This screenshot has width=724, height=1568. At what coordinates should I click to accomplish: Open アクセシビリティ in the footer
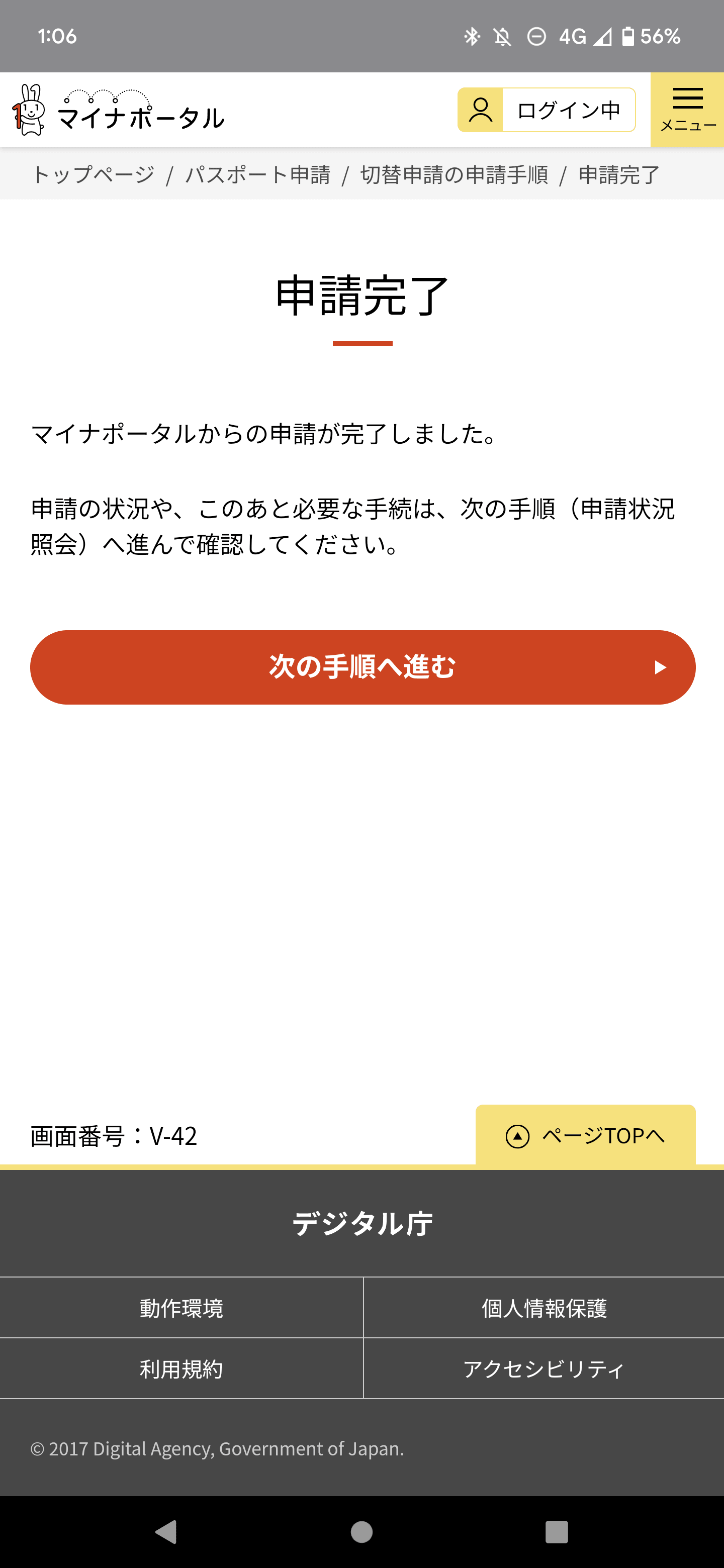coord(544,1369)
